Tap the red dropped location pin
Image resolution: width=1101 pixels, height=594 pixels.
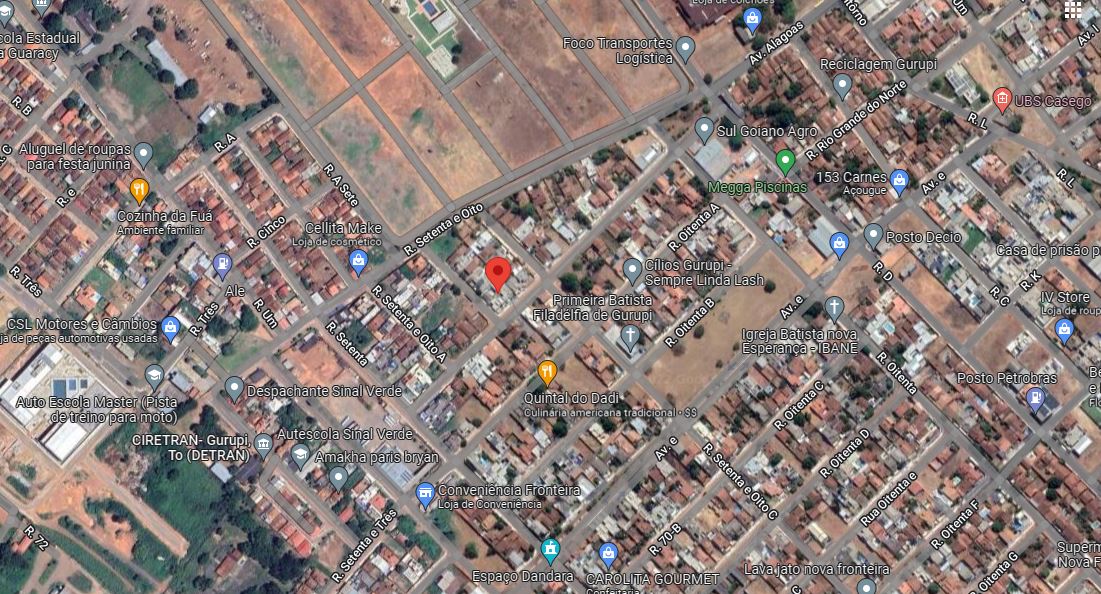click(498, 274)
